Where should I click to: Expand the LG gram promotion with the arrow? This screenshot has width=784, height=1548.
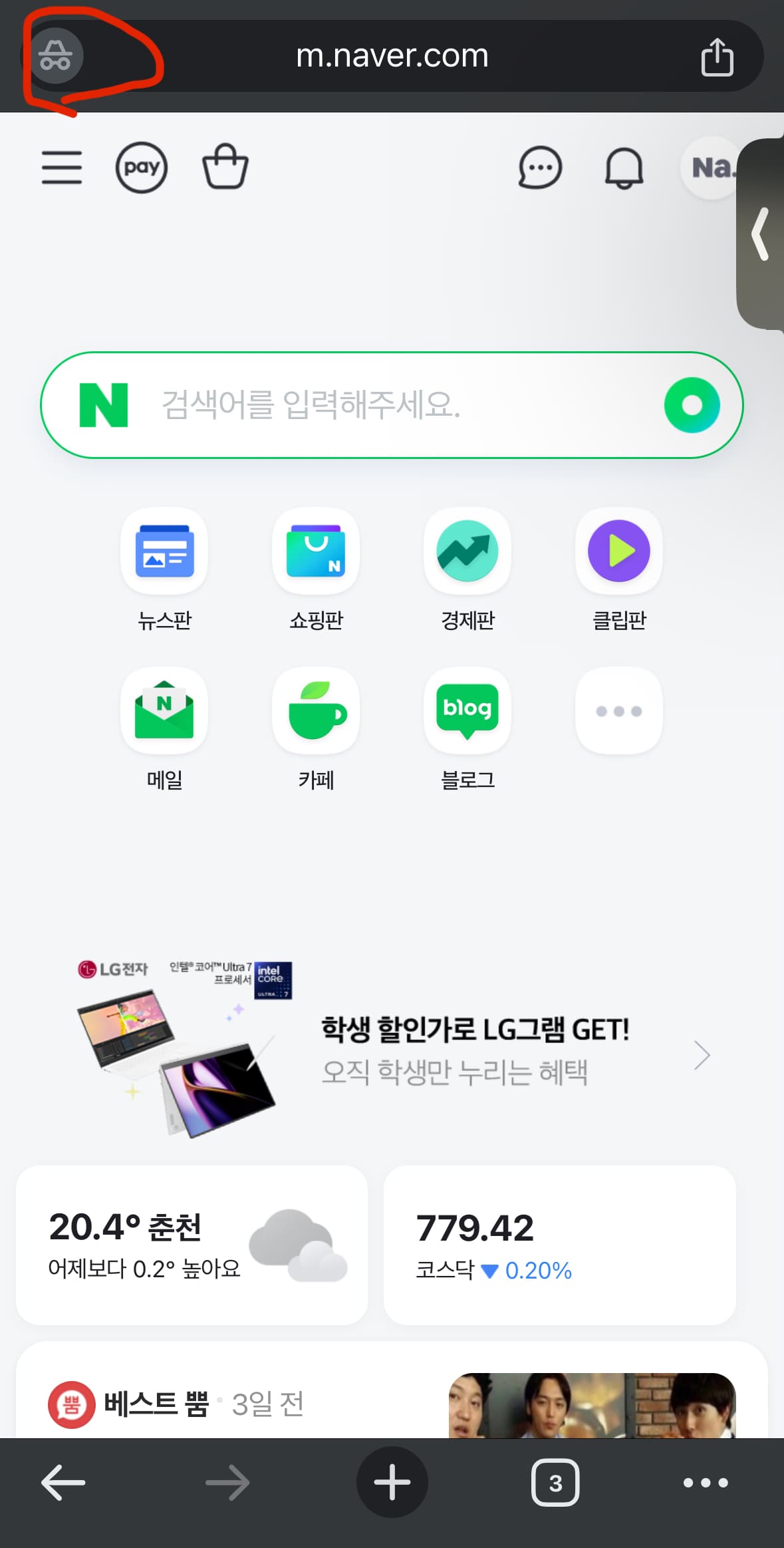coord(702,1056)
